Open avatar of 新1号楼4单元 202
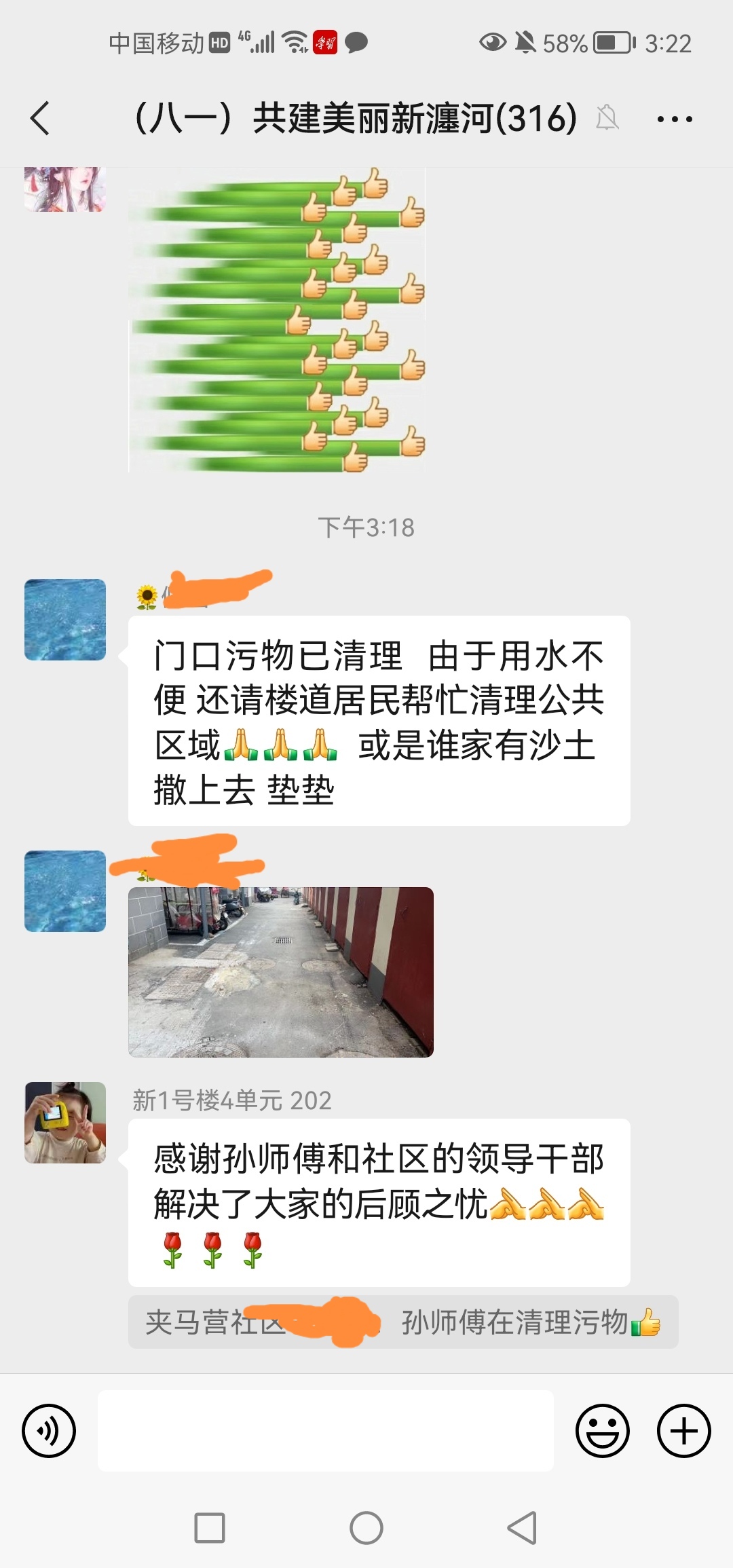The height and width of the screenshot is (1568, 733). (x=65, y=1122)
